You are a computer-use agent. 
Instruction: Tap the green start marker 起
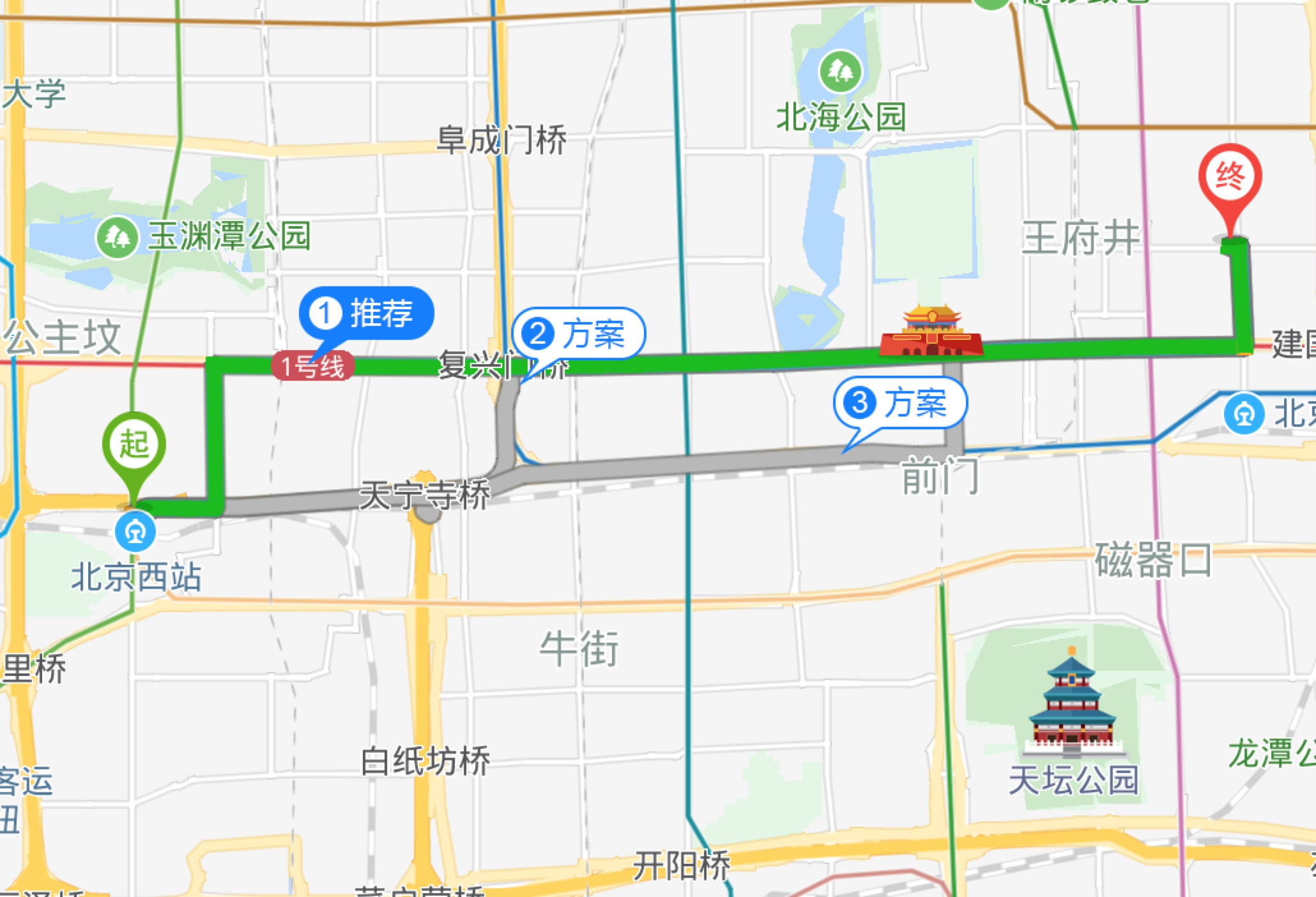click(x=134, y=445)
